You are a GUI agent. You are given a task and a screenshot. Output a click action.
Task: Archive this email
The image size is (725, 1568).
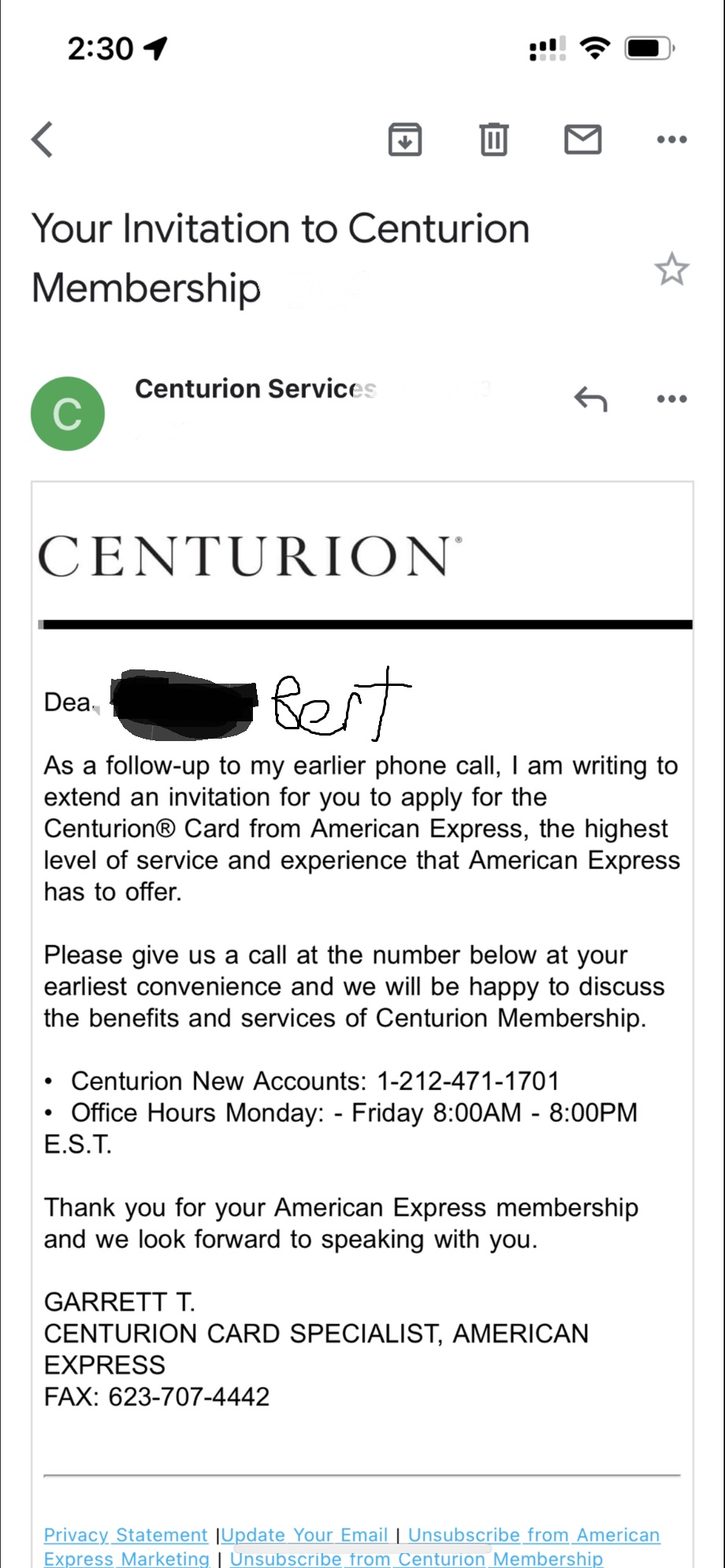pyautogui.click(x=405, y=140)
